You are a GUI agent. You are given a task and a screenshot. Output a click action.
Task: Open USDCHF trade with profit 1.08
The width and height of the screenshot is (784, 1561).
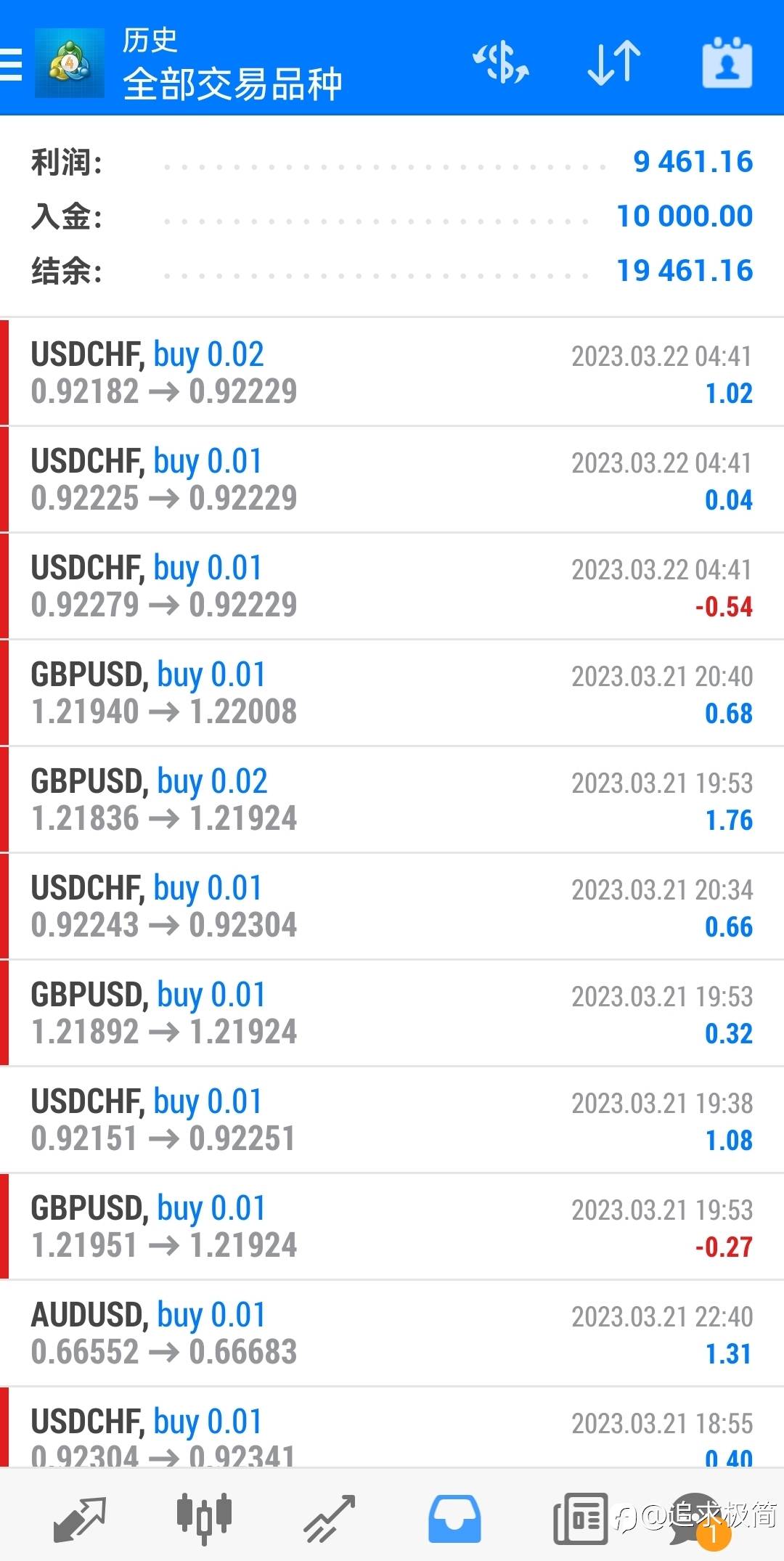[392, 1120]
